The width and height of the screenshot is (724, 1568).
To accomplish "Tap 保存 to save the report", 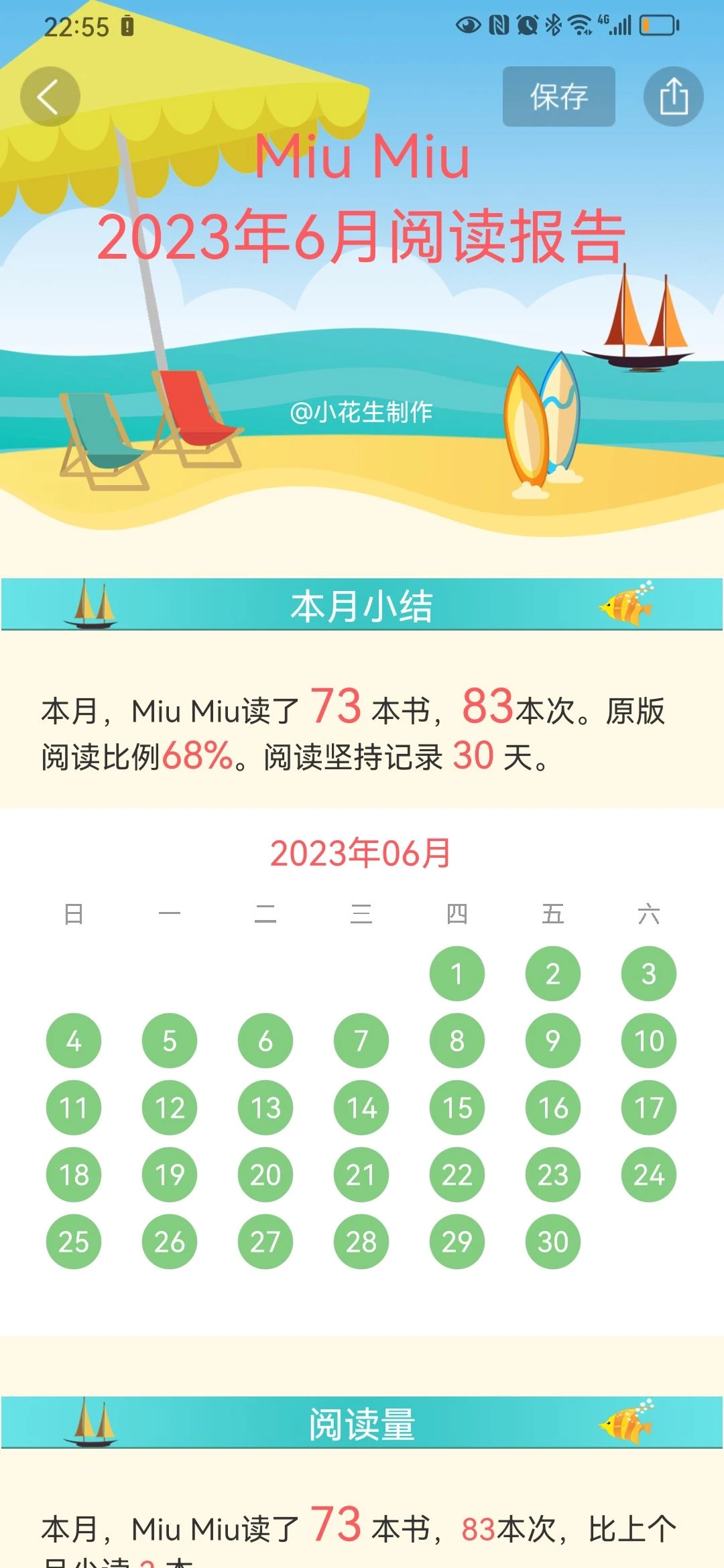I will [558, 96].
